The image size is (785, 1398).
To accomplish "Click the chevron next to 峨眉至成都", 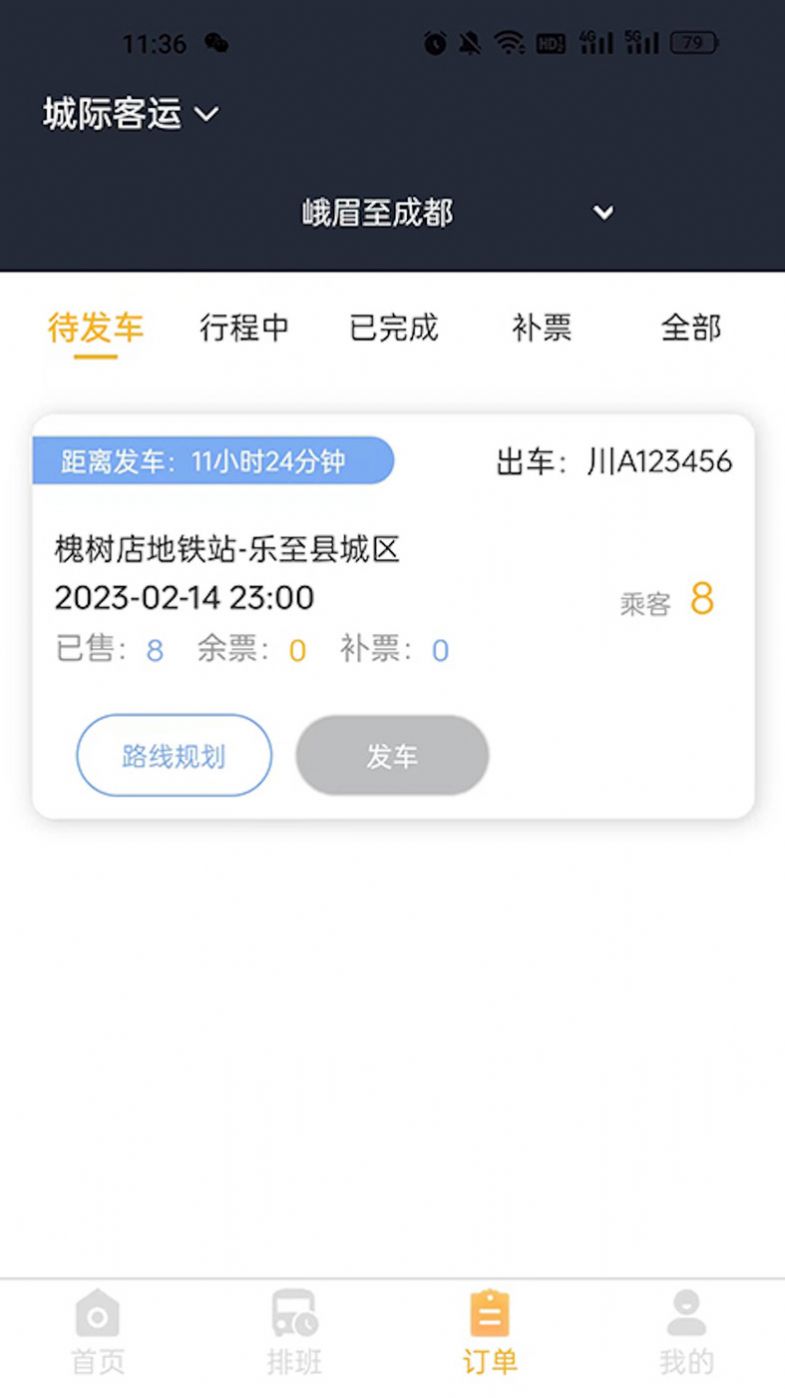I will point(603,213).
